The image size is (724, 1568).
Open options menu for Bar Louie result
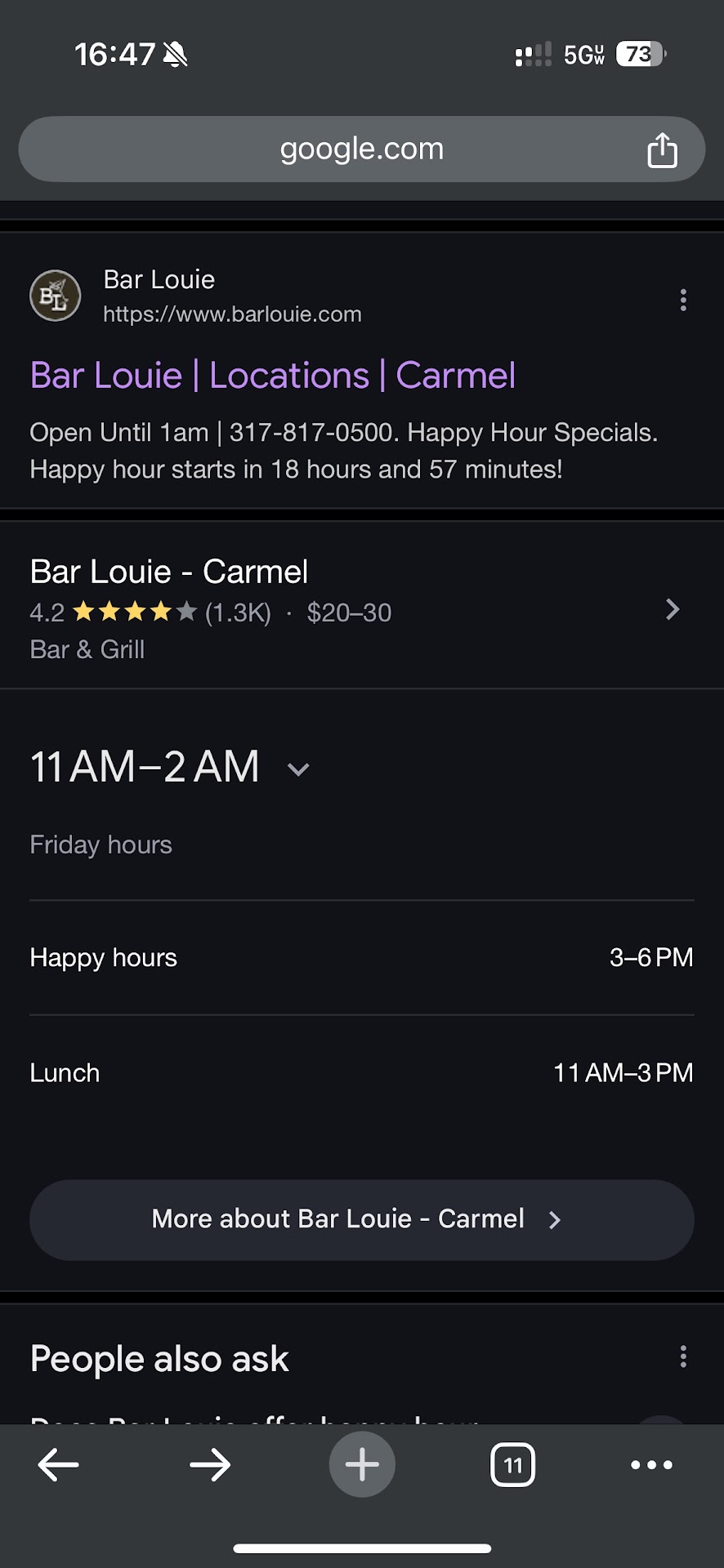683,300
